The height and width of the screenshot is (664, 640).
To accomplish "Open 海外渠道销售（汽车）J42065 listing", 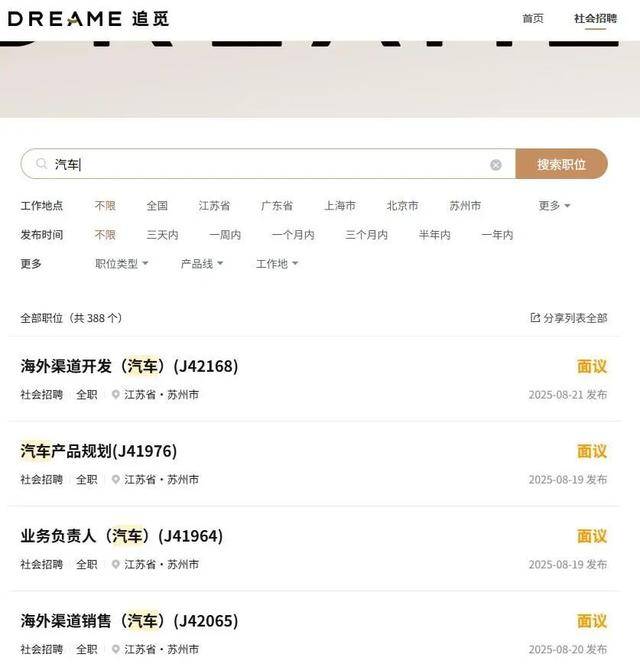I will tap(130, 621).
